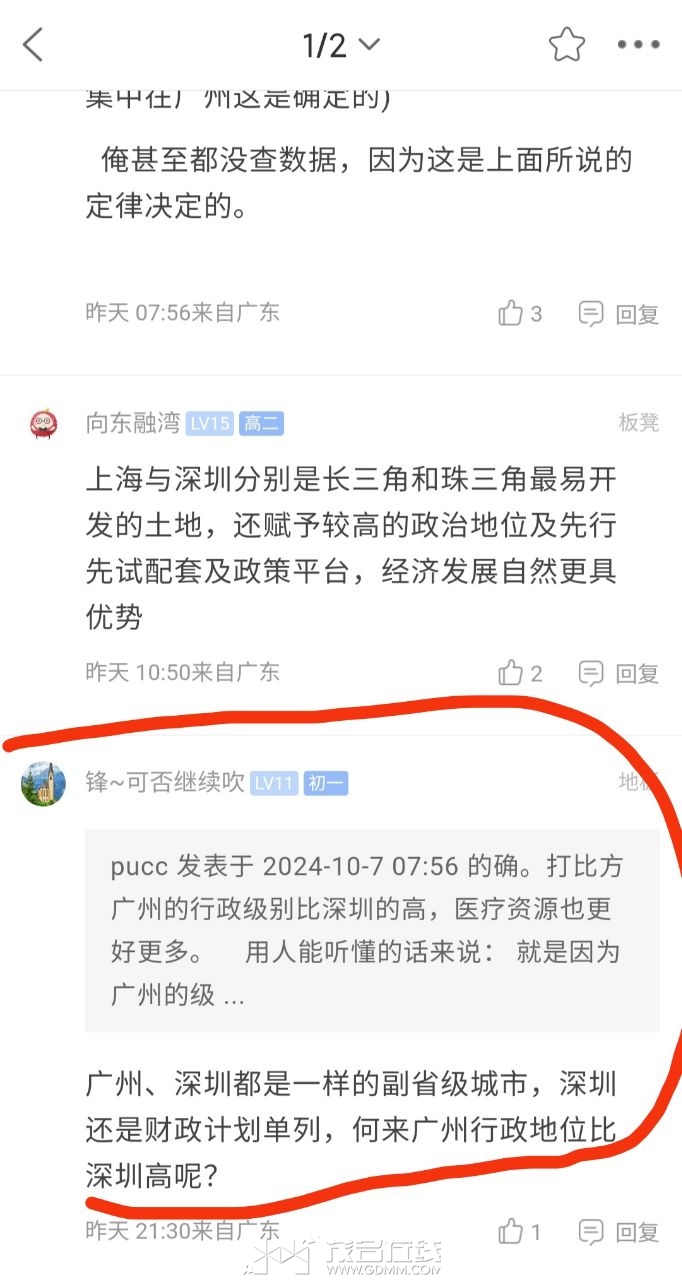Open username 锋~可否继续吹

coord(165,782)
